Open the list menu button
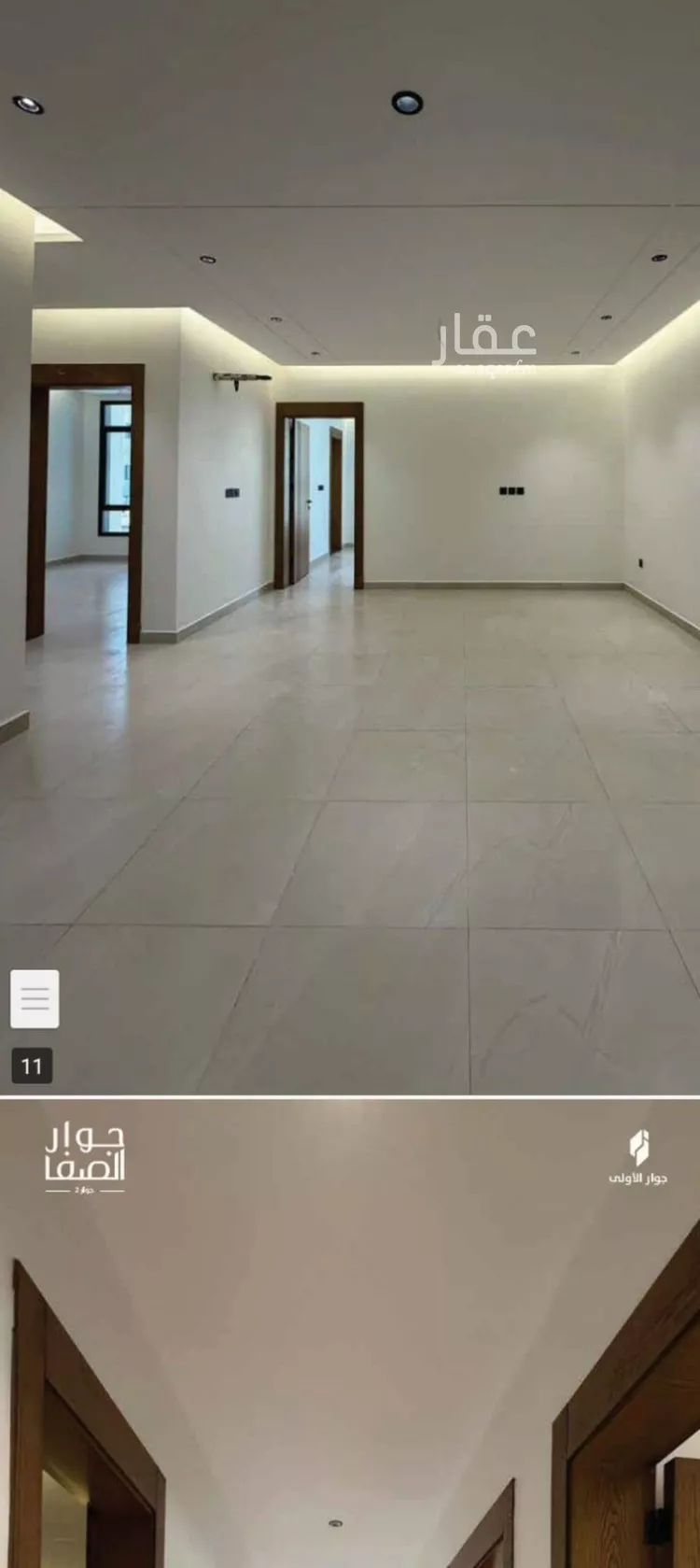700x1568 pixels. [35, 998]
